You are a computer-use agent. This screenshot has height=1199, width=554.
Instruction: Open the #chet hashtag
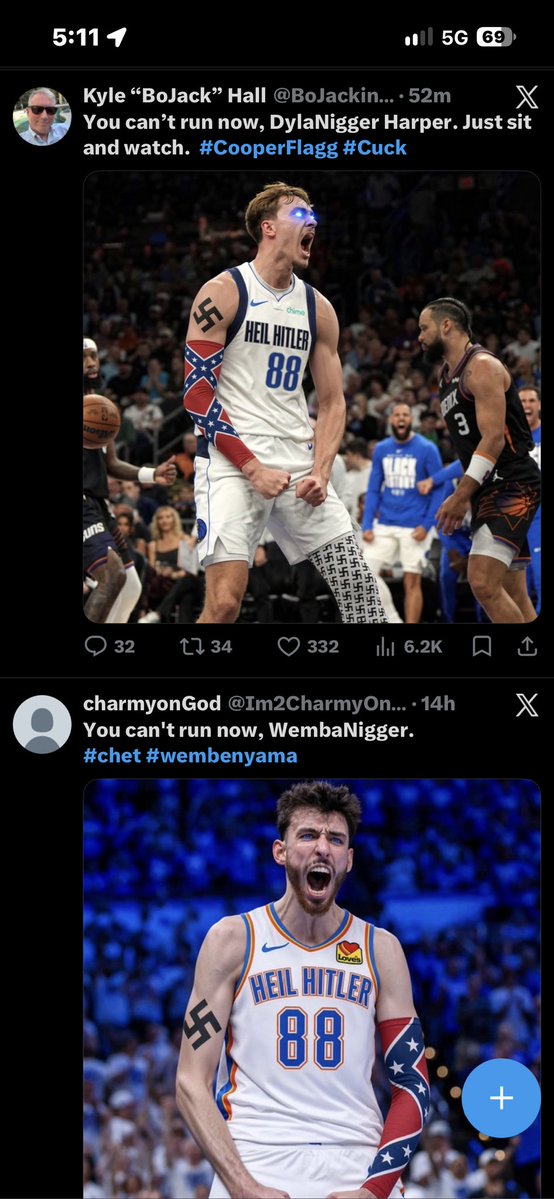coord(112,755)
